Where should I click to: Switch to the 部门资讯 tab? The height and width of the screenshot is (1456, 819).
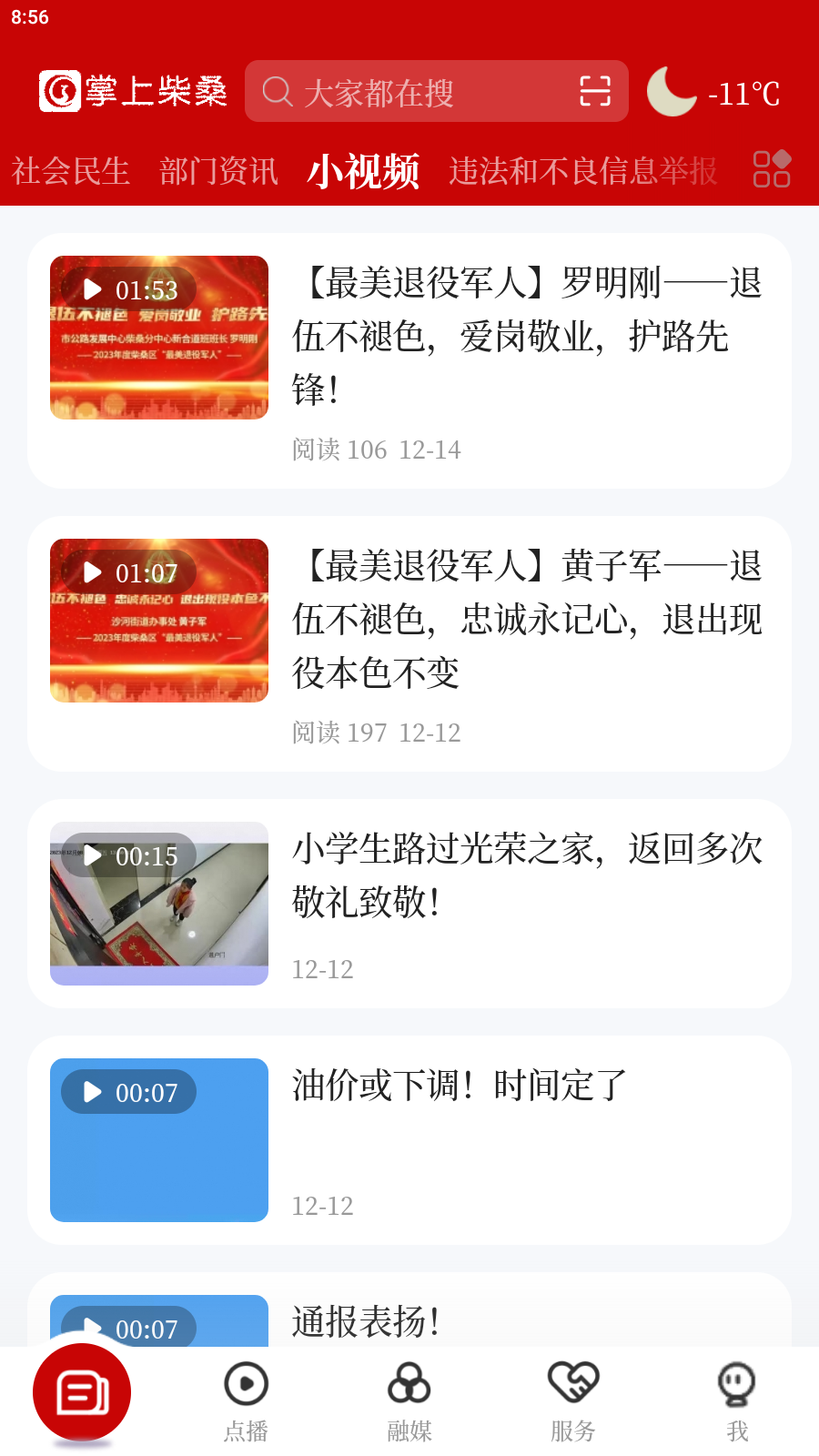coord(218,171)
